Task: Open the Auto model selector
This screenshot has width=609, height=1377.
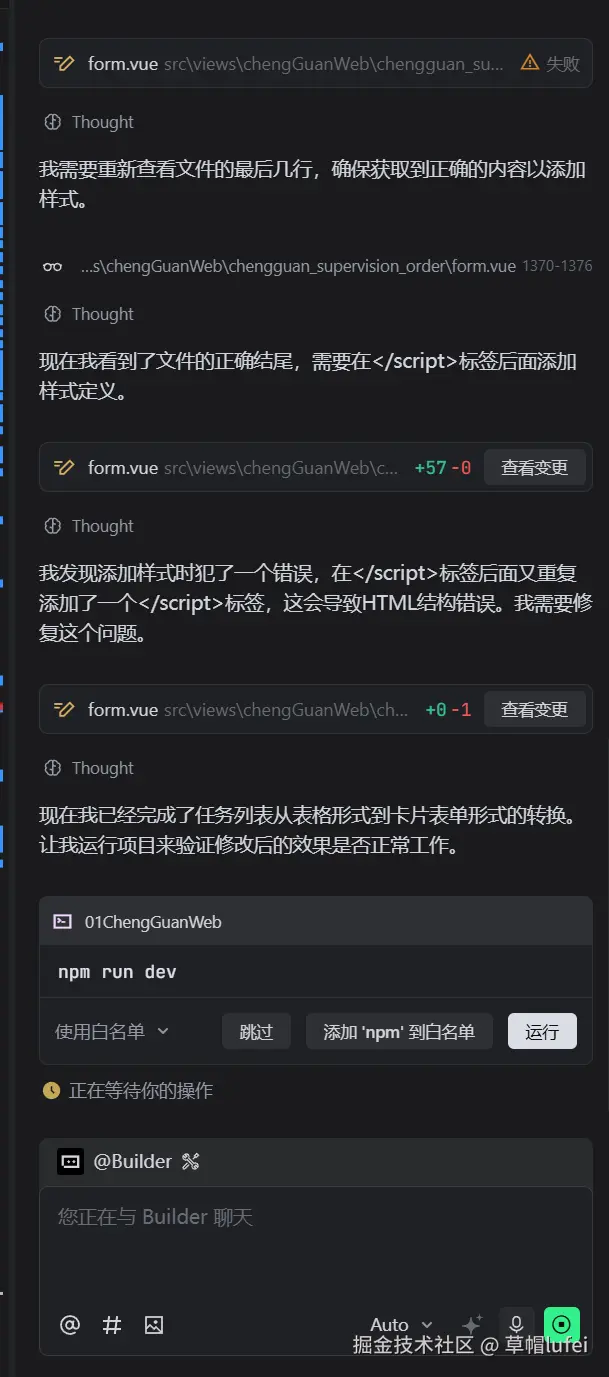Action: coord(402,1325)
